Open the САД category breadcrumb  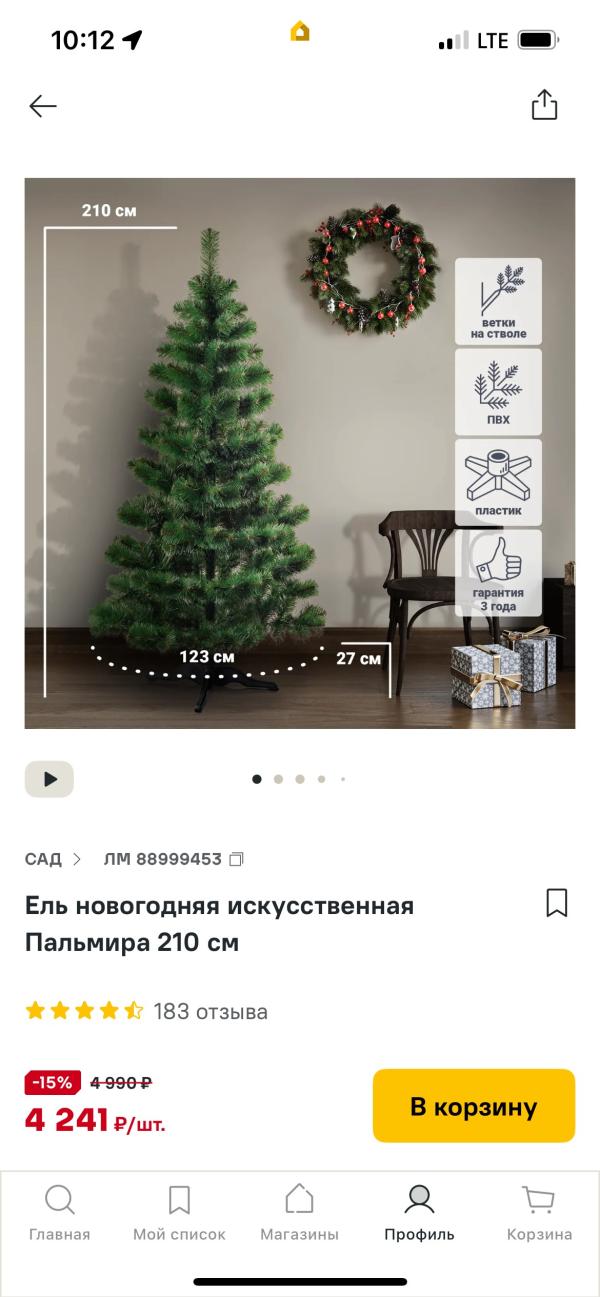click(43, 859)
